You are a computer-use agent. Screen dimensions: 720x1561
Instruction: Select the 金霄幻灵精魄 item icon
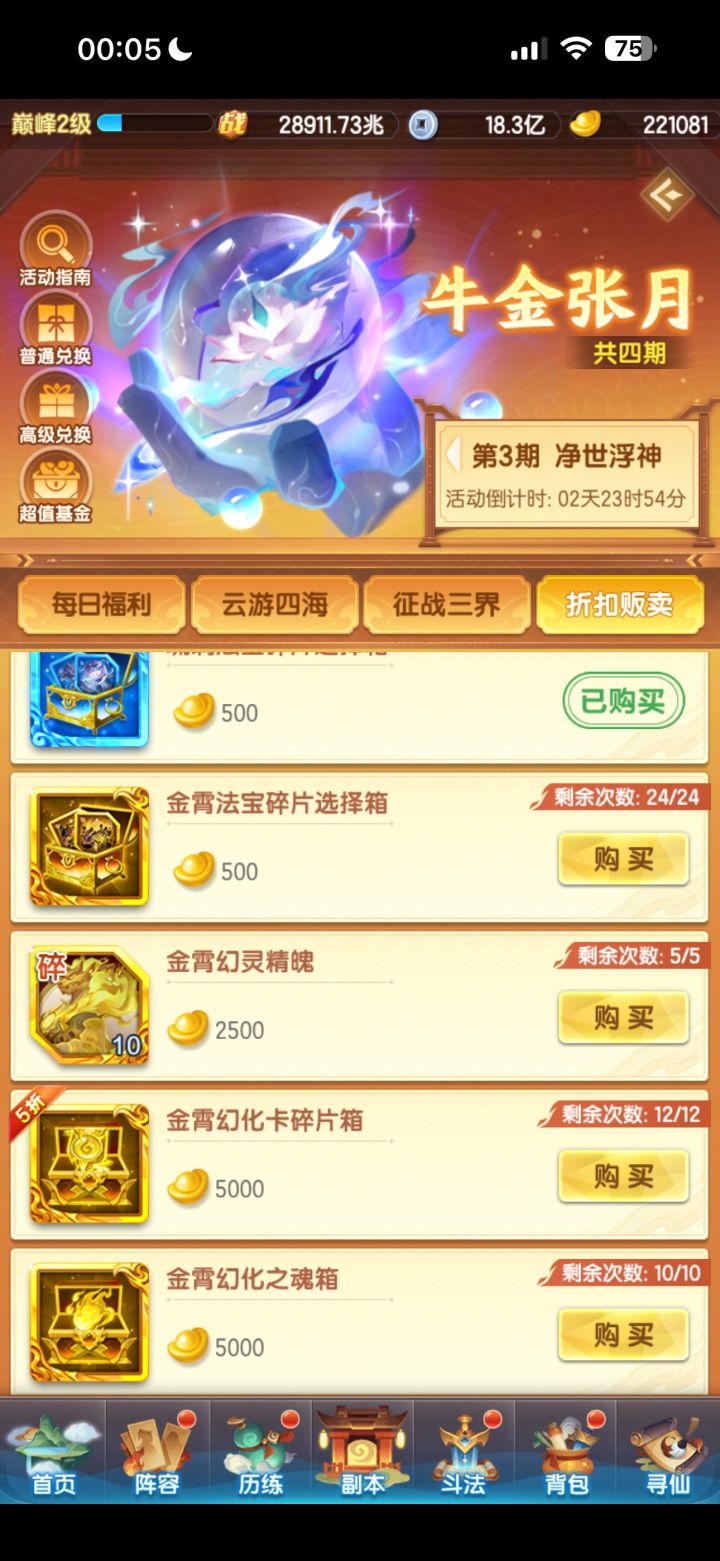tap(88, 1004)
